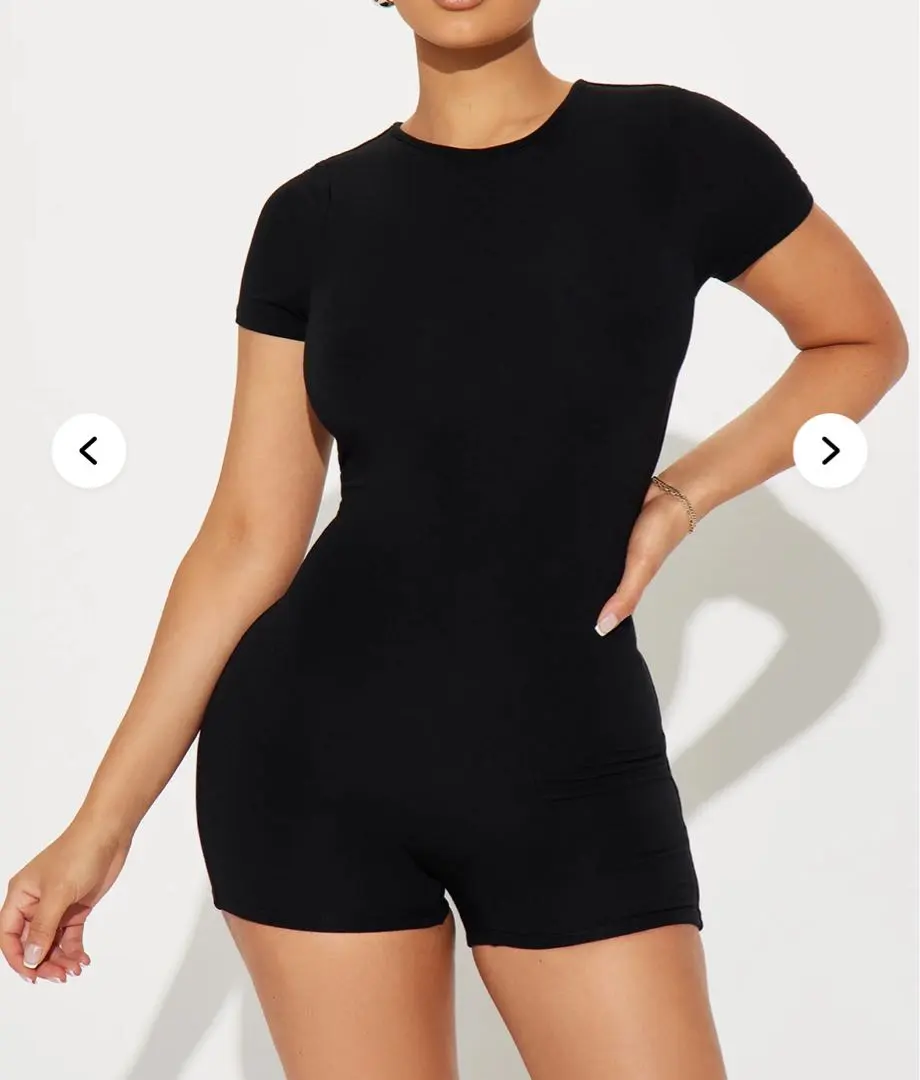Show the next product photo

coord(830,451)
